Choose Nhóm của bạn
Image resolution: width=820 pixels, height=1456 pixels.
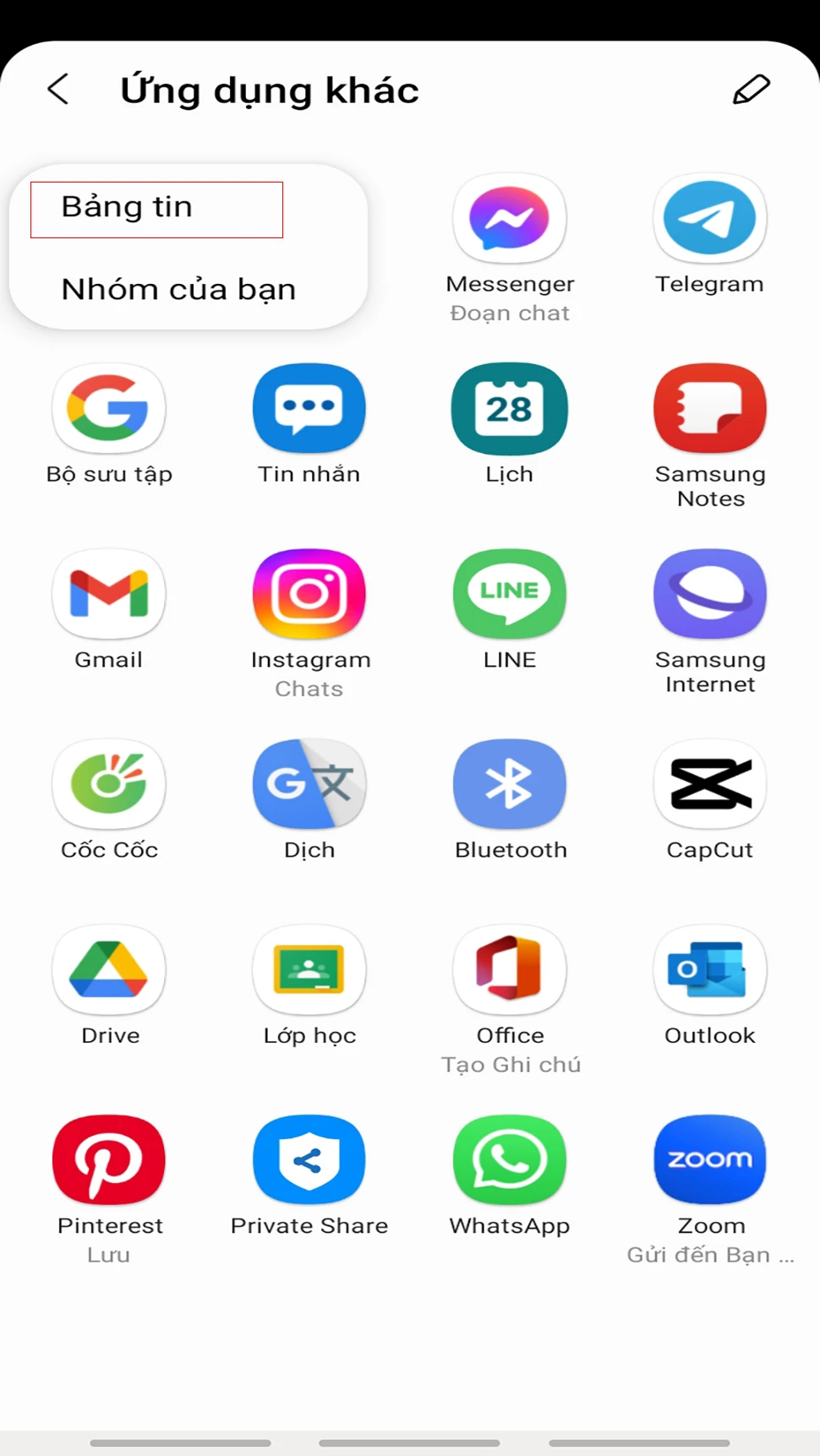[178, 289]
